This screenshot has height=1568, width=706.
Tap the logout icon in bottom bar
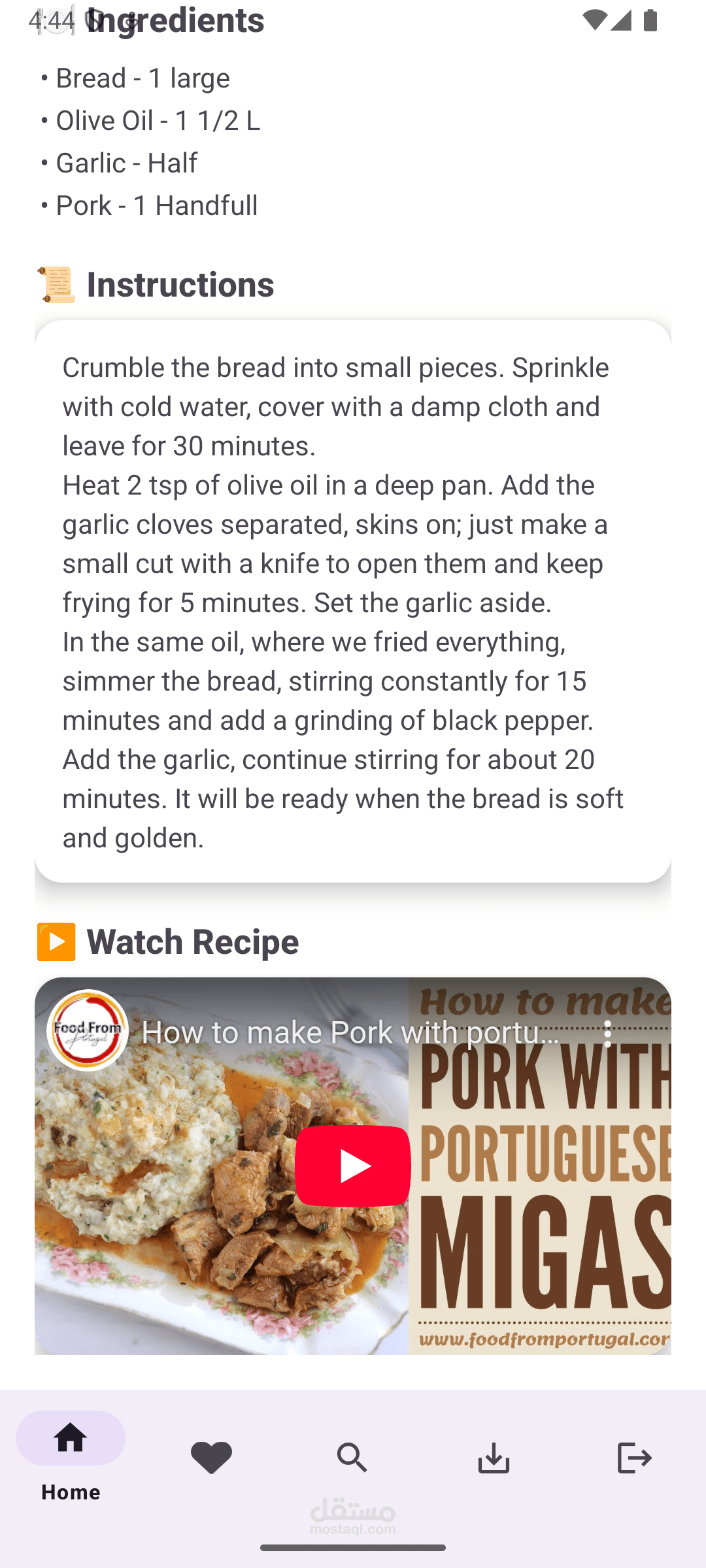point(634,1457)
